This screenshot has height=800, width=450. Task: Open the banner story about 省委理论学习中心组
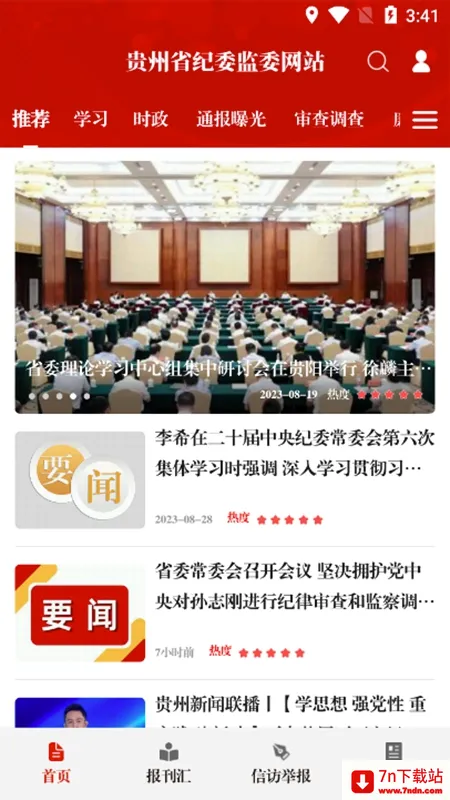225,287
